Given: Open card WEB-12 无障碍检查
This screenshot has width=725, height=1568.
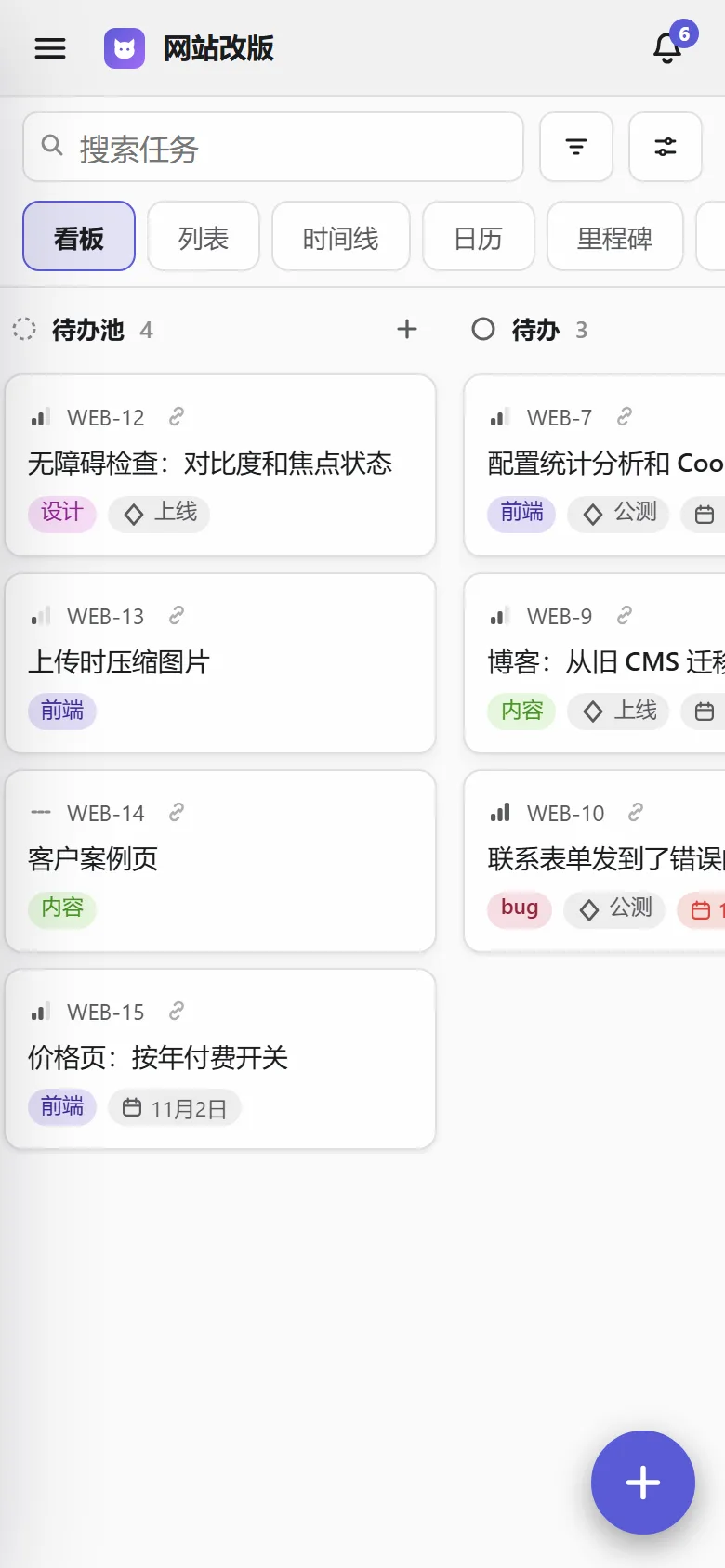Looking at the screenshot, I should 220,465.
